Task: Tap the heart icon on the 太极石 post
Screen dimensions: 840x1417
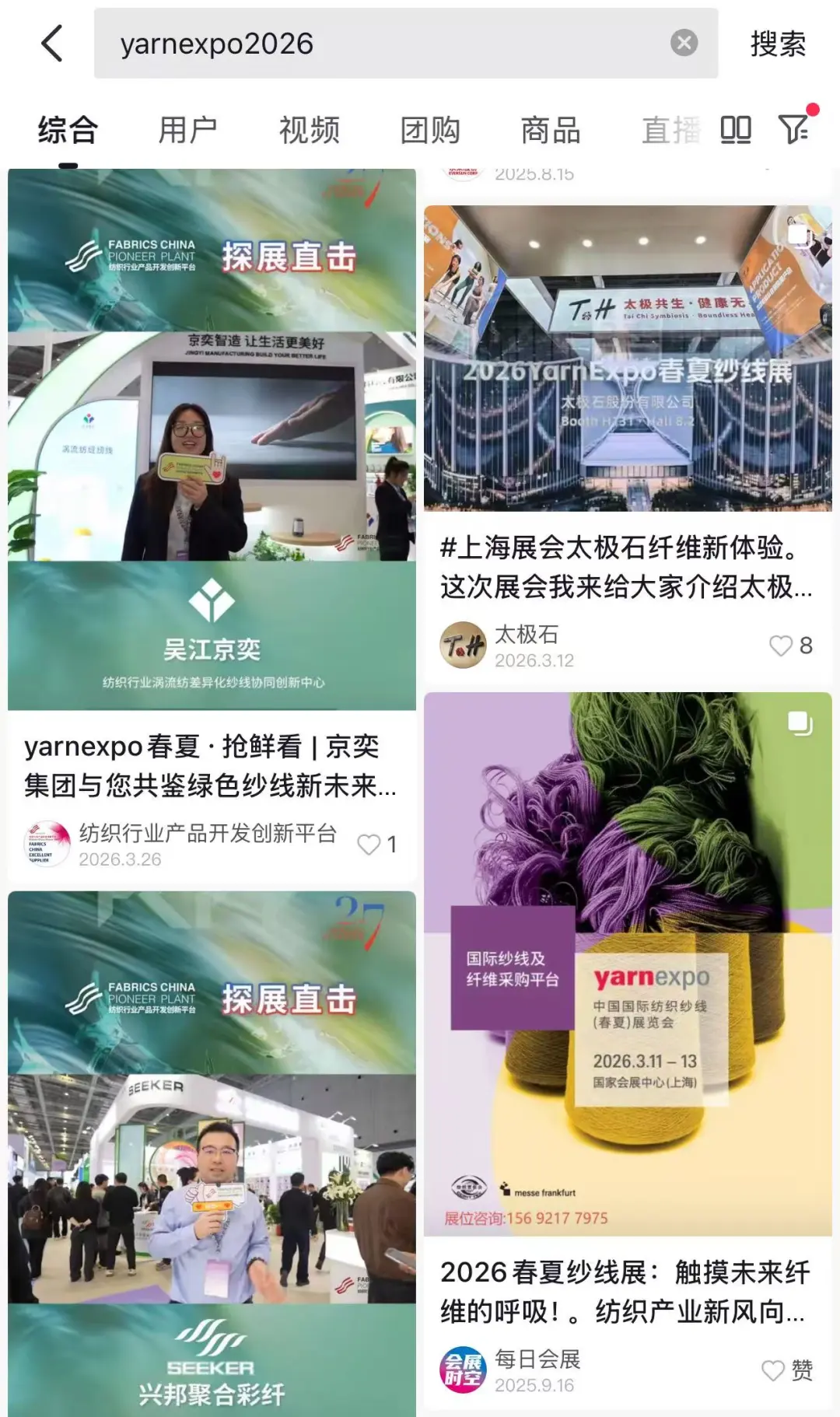Action: tap(780, 645)
